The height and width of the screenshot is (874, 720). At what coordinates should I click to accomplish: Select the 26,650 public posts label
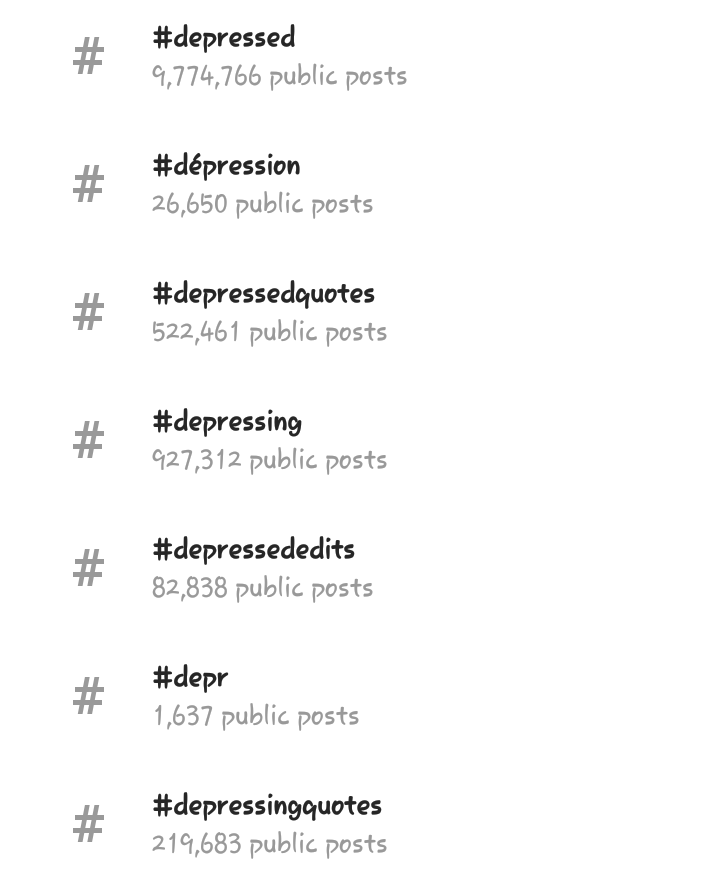pos(263,203)
